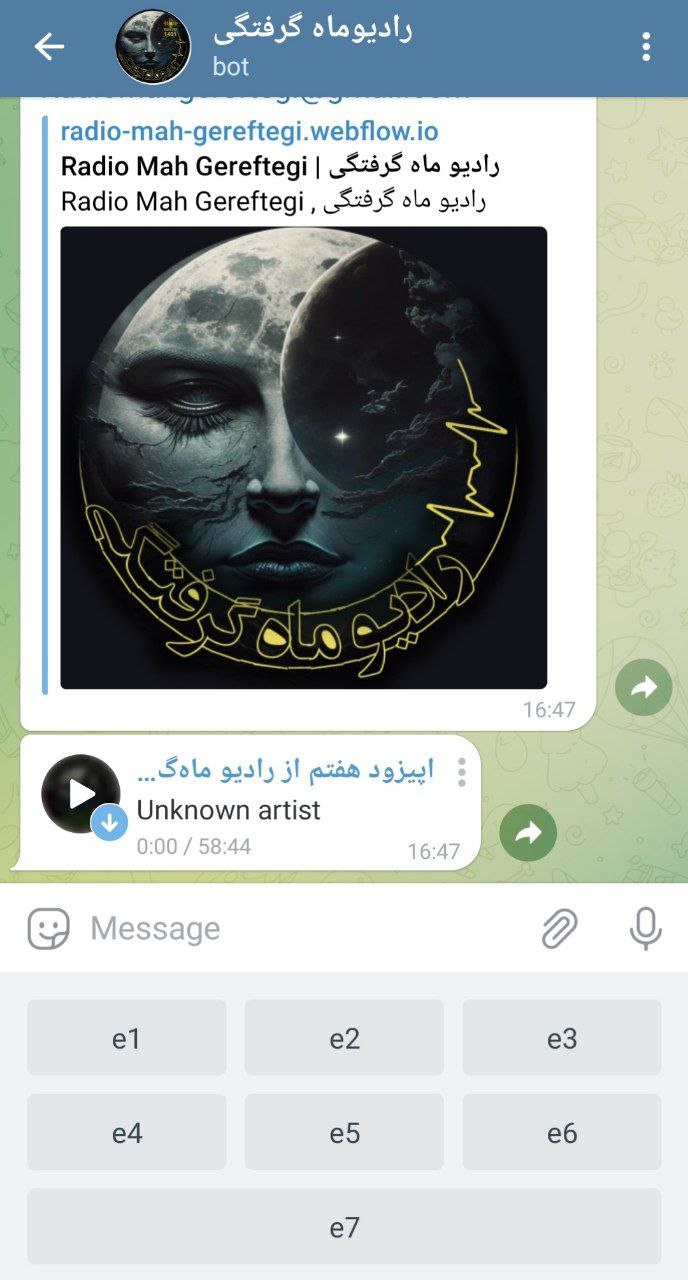Screen dimensions: 688x1280
Task: Tap the e3 bot button
Action: coord(561,1038)
